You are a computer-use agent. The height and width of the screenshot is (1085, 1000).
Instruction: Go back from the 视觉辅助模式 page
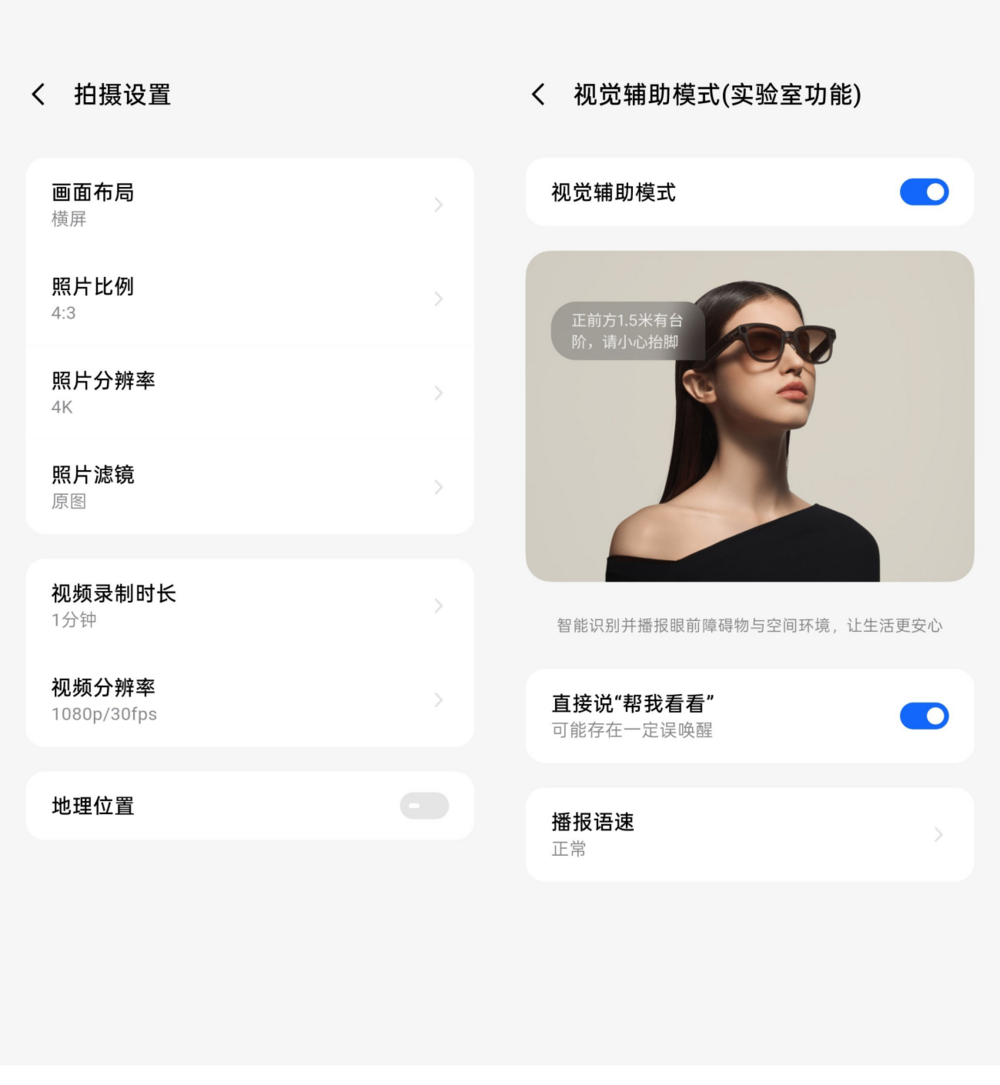pos(538,95)
